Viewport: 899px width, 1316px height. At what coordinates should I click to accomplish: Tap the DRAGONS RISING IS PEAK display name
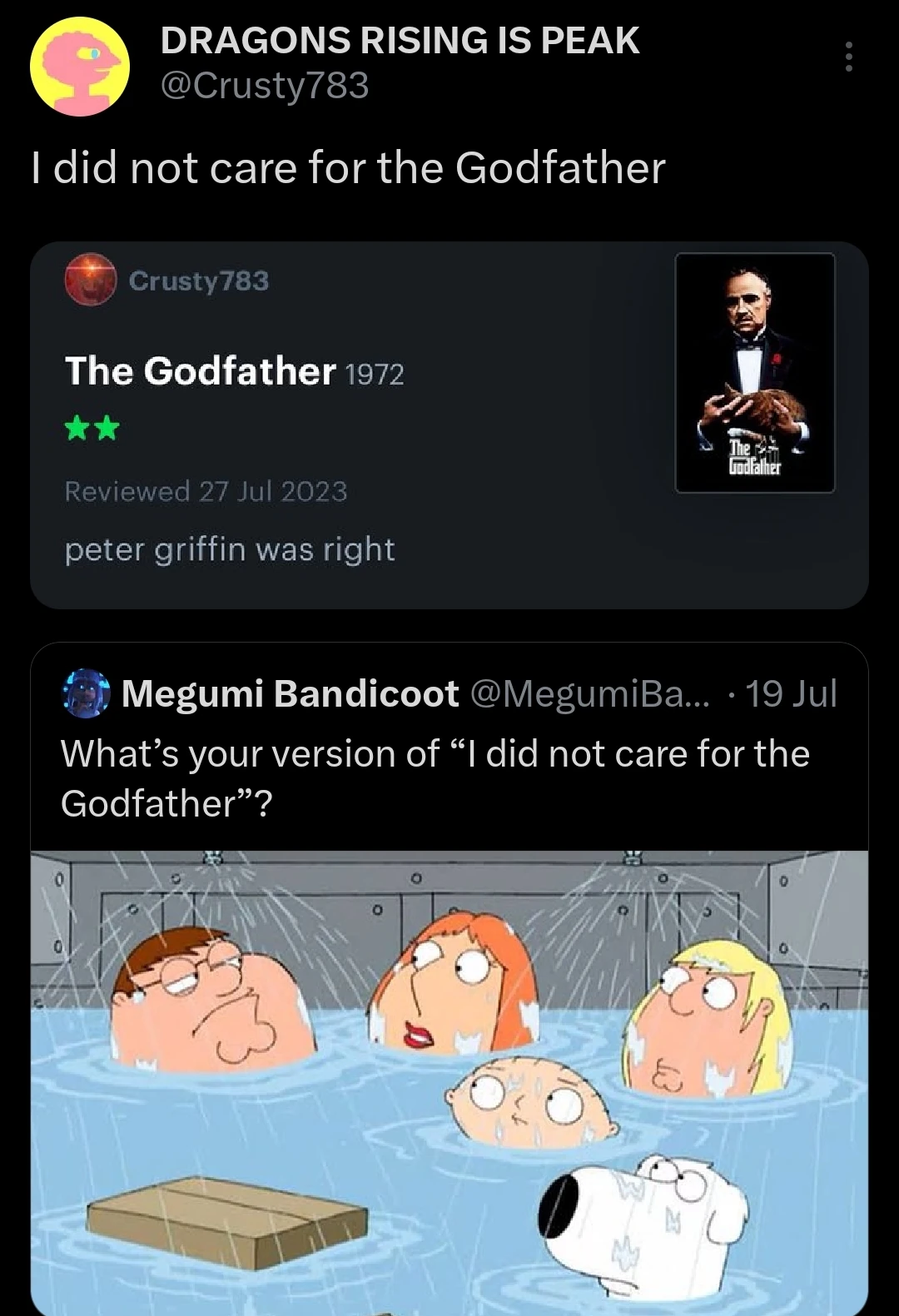point(400,40)
